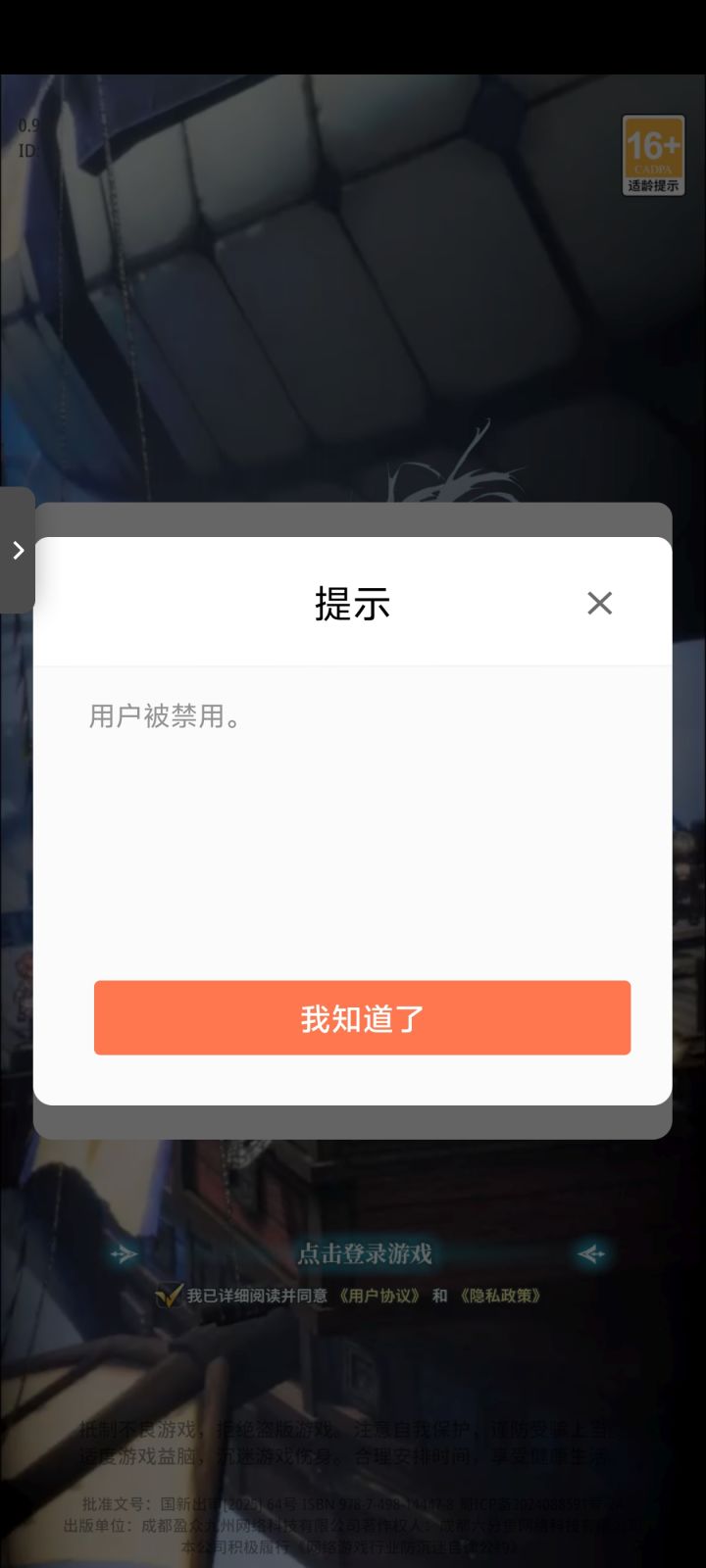Tap the grey header bar of the dialog
The height and width of the screenshot is (1568, 706).
click(353, 519)
